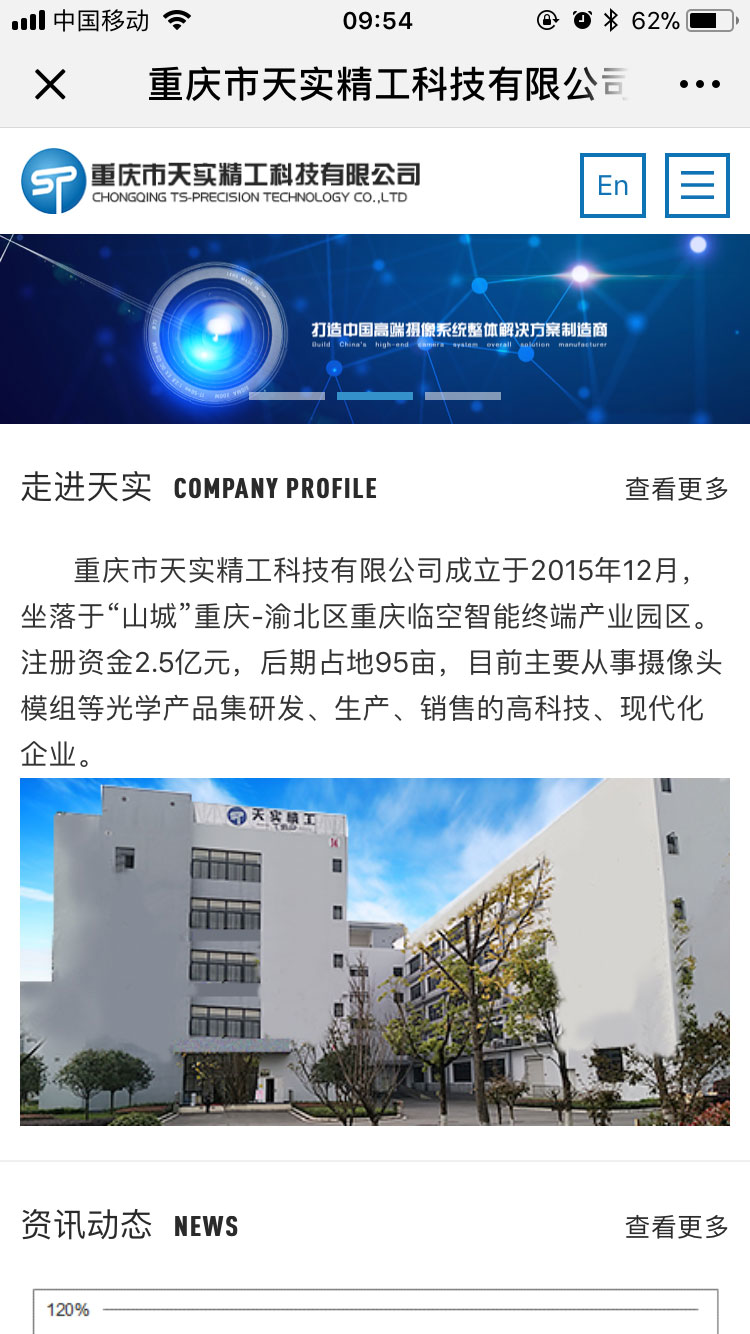Open the three-dot overflow menu
This screenshot has width=750, height=1334.
(699, 85)
